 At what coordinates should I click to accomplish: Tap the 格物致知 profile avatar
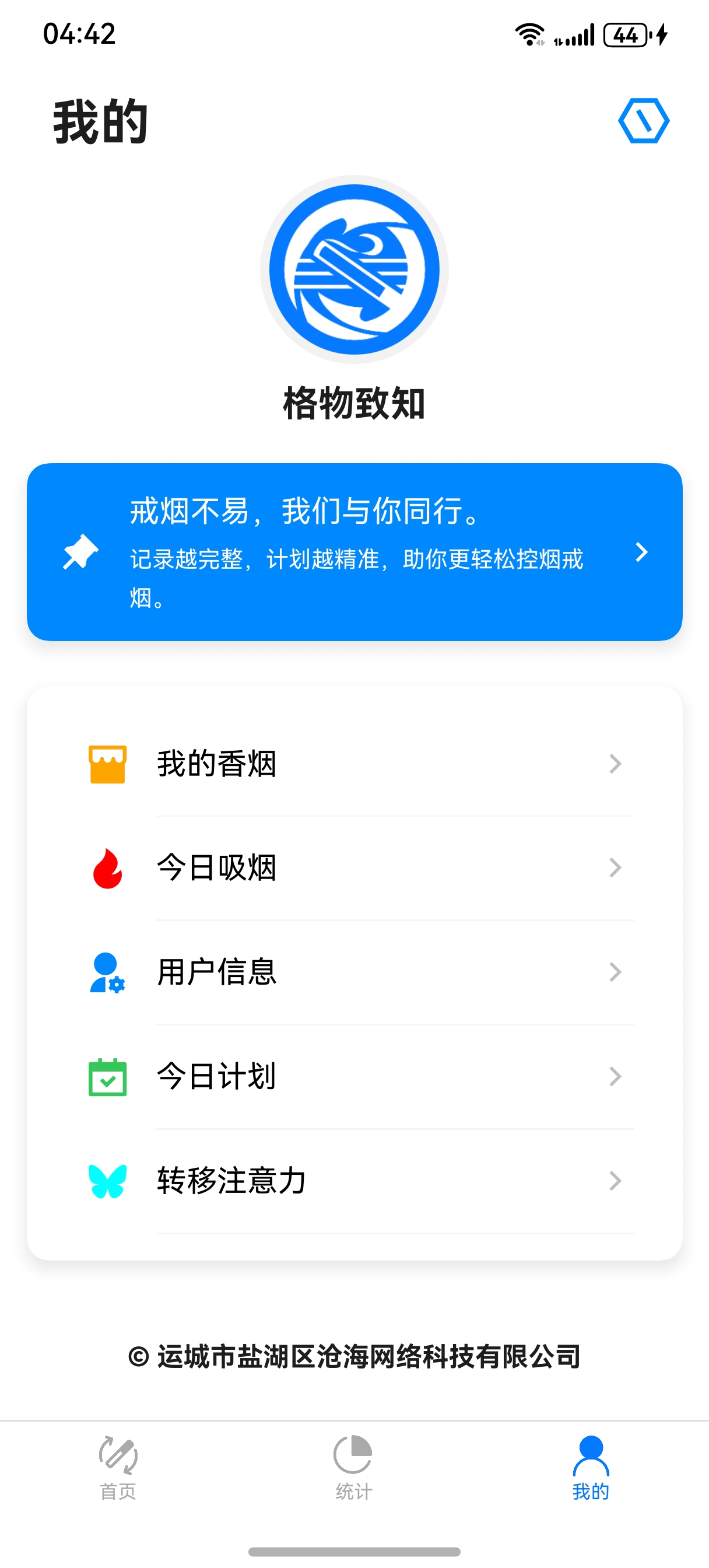click(354, 269)
